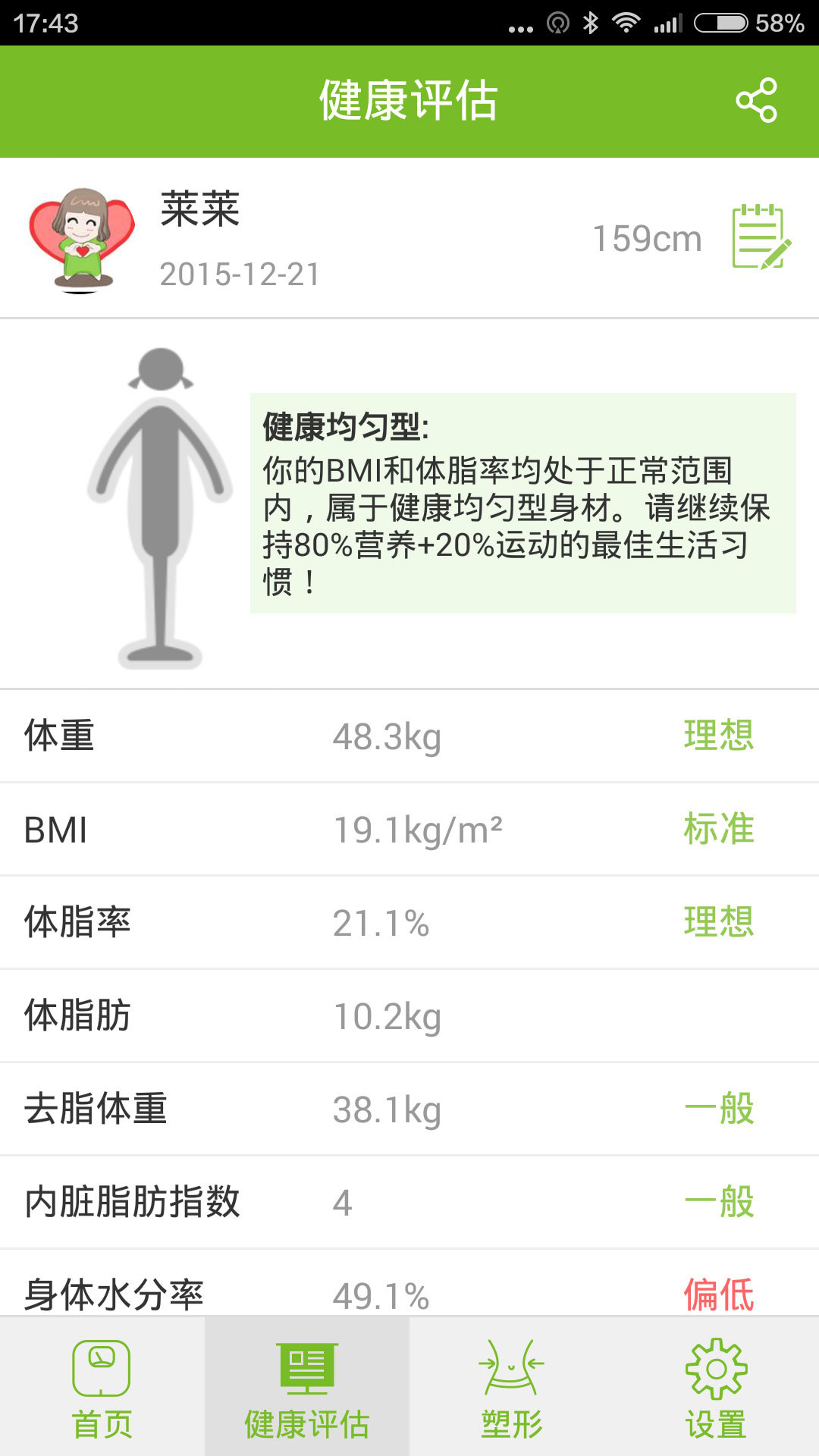Select the 首页 weight-scale icon
819x1456 pixels.
(x=102, y=1369)
